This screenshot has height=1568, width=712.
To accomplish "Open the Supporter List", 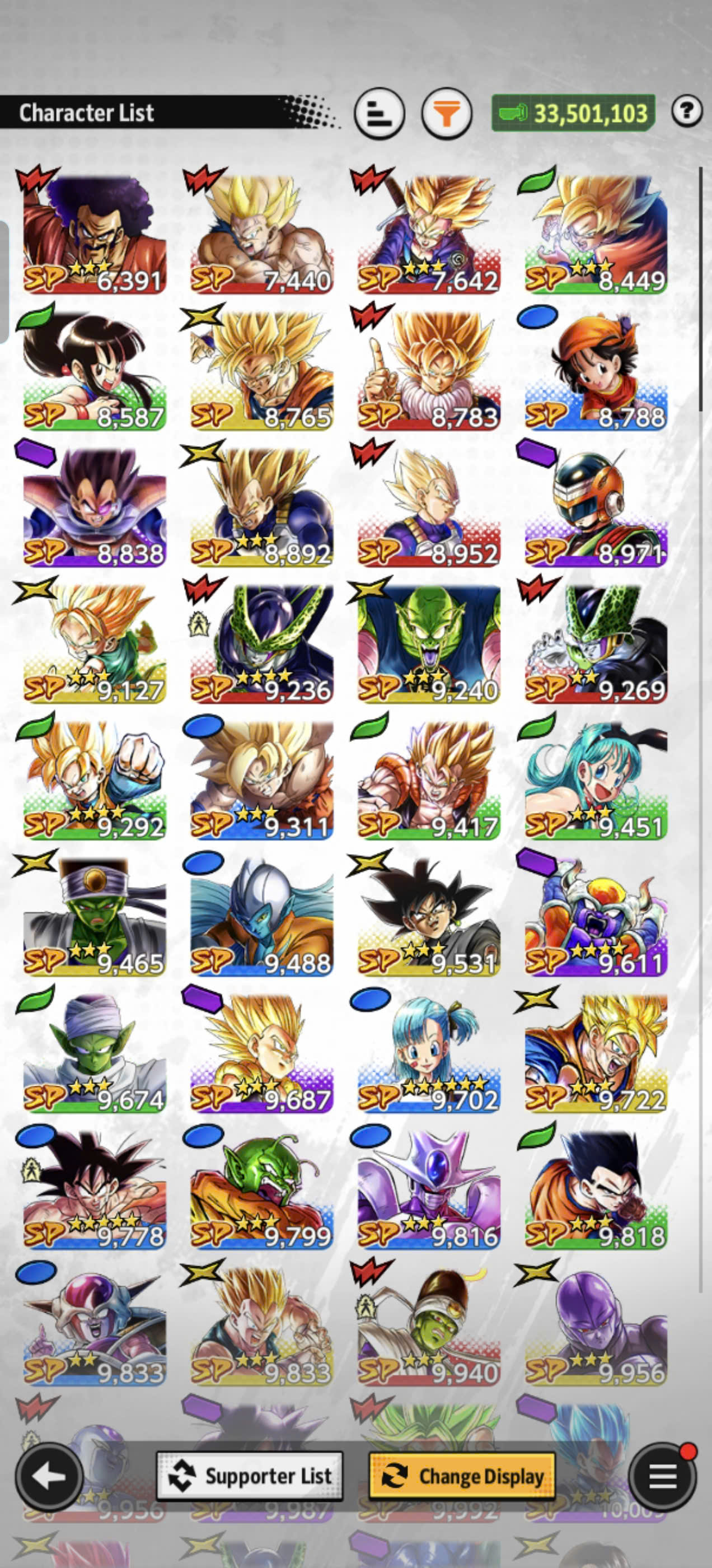I will pos(250,1476).
